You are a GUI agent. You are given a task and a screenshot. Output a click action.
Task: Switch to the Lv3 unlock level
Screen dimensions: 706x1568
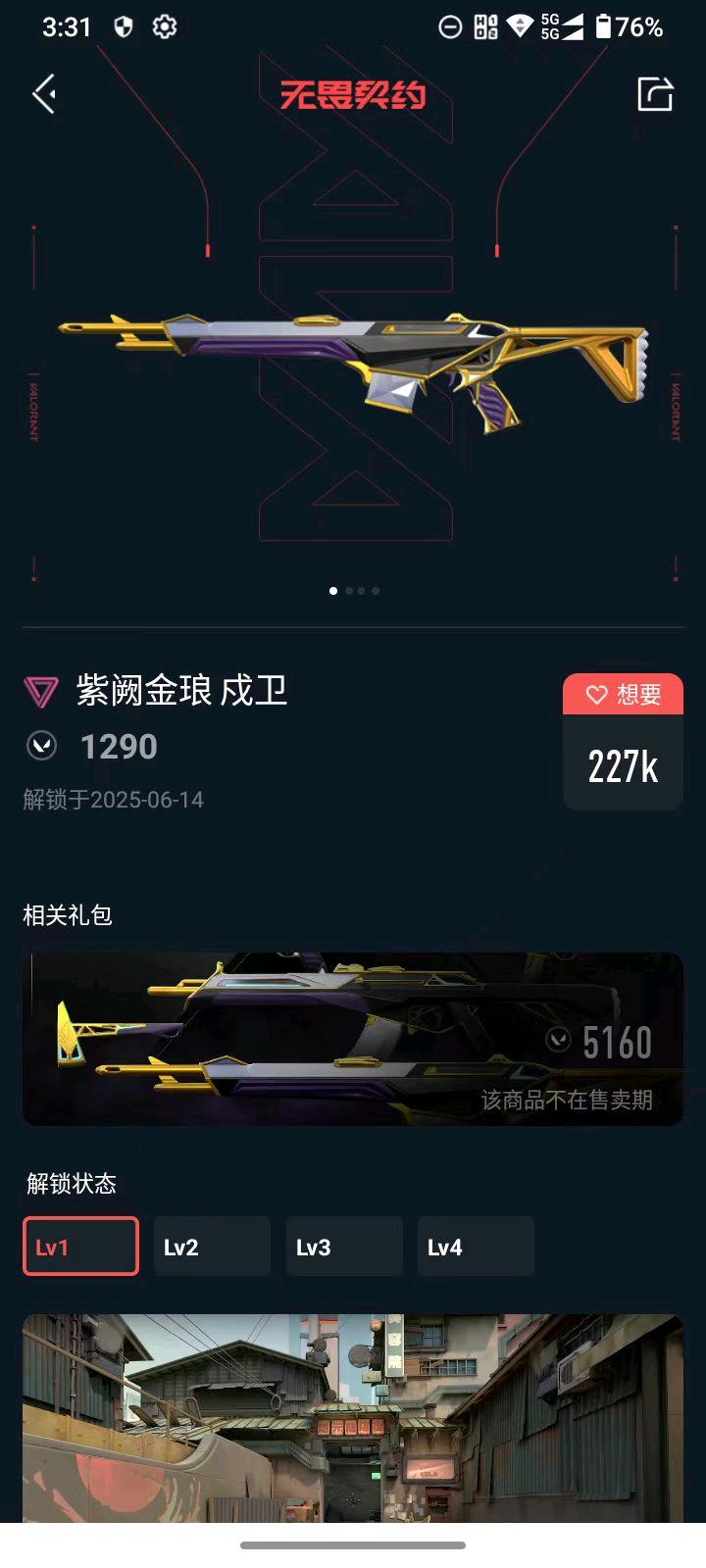tap(344, 1247)
